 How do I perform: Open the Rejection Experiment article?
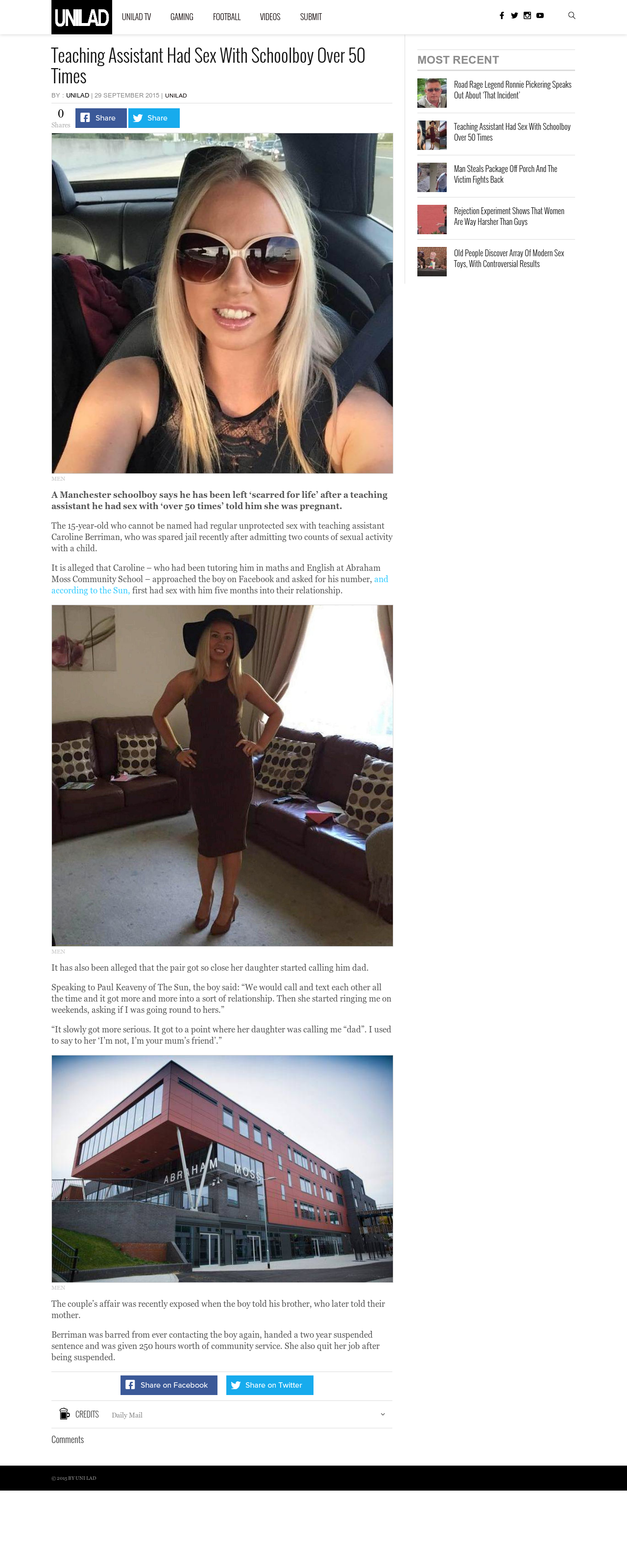(509, 216)
